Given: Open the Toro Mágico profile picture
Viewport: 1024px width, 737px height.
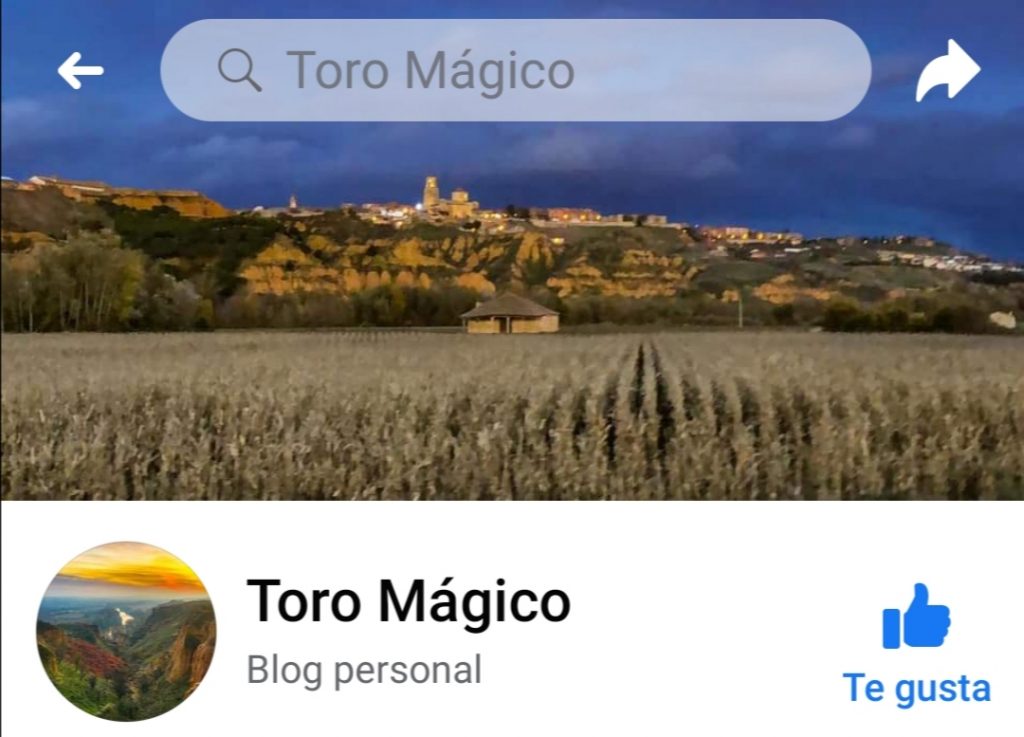Looking at the screenshot, I should (x=126, y=631).
